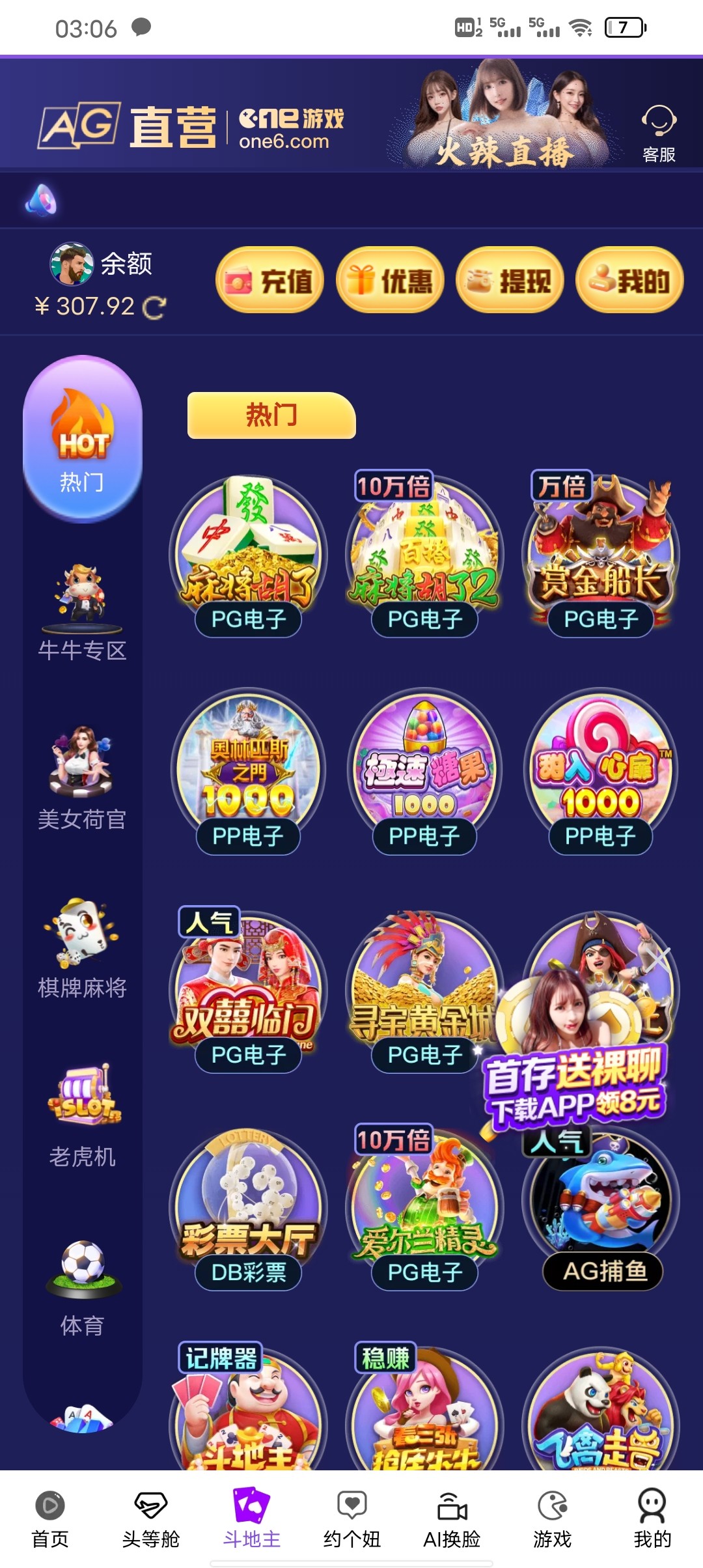This screenshot has width=703, height=1568.
Task: Open 双囍临门 PG电子 game
Action: pos(248,991)
